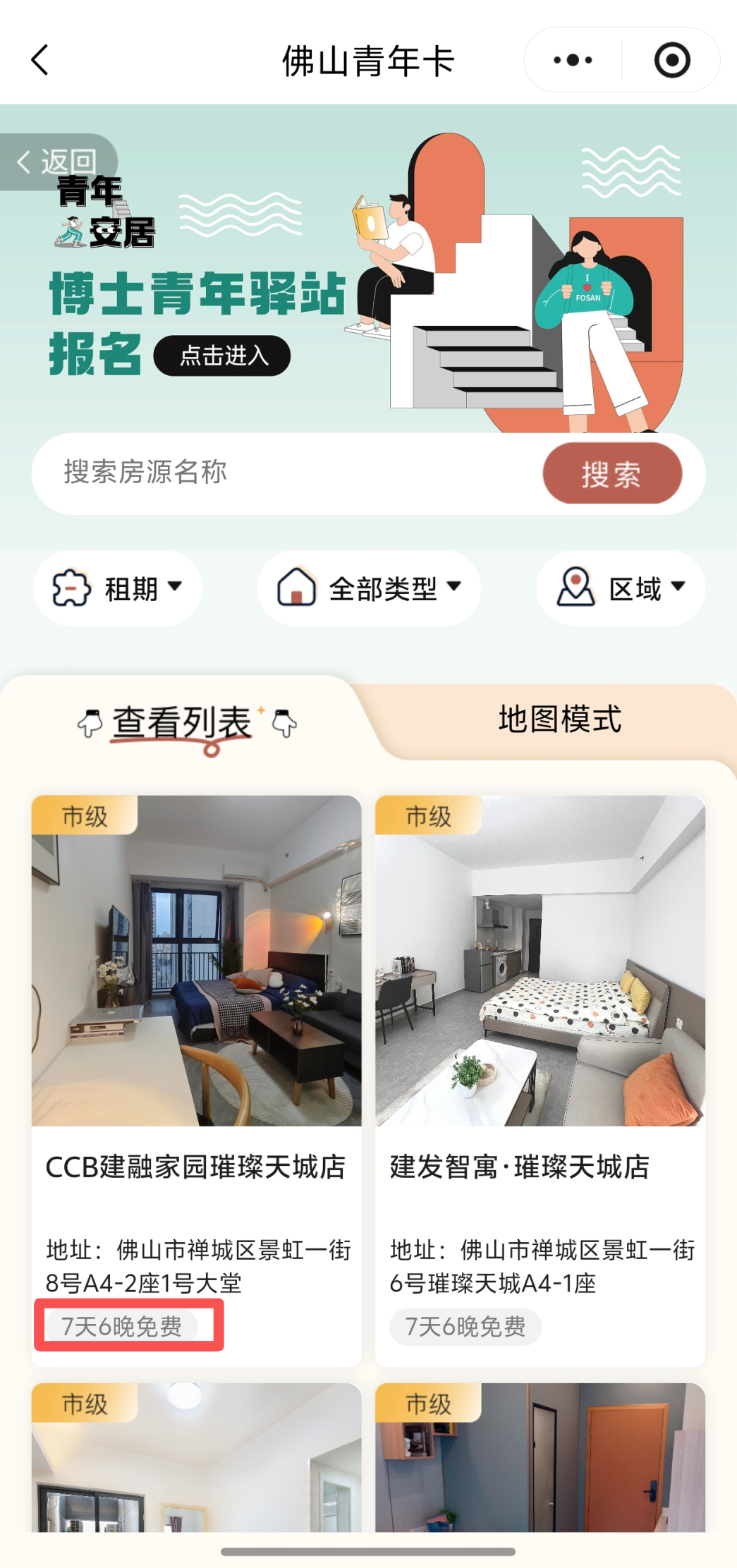Image resolution: width=737 pixels, height=1568 pixels.
Task: Close the mini program via circle icon
Action: [671, 60]
